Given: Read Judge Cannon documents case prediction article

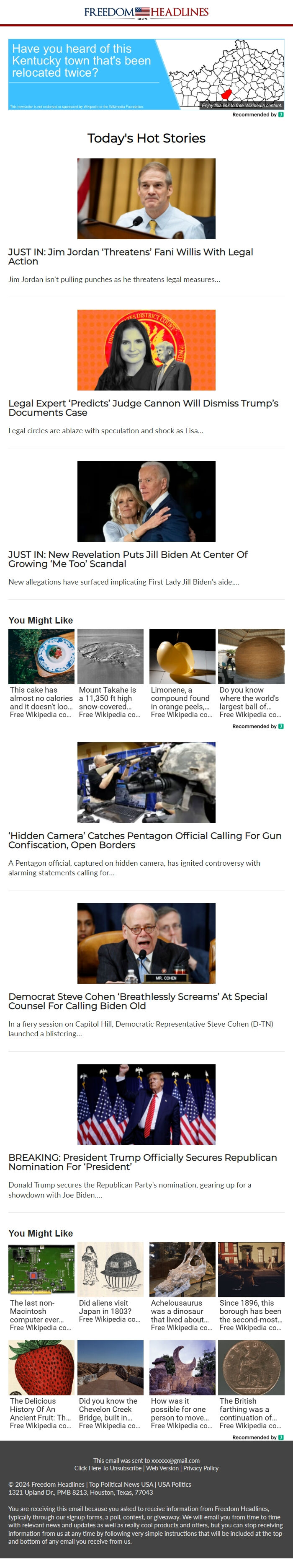Looking at the screenshot, I should click(x=143, y=407).
